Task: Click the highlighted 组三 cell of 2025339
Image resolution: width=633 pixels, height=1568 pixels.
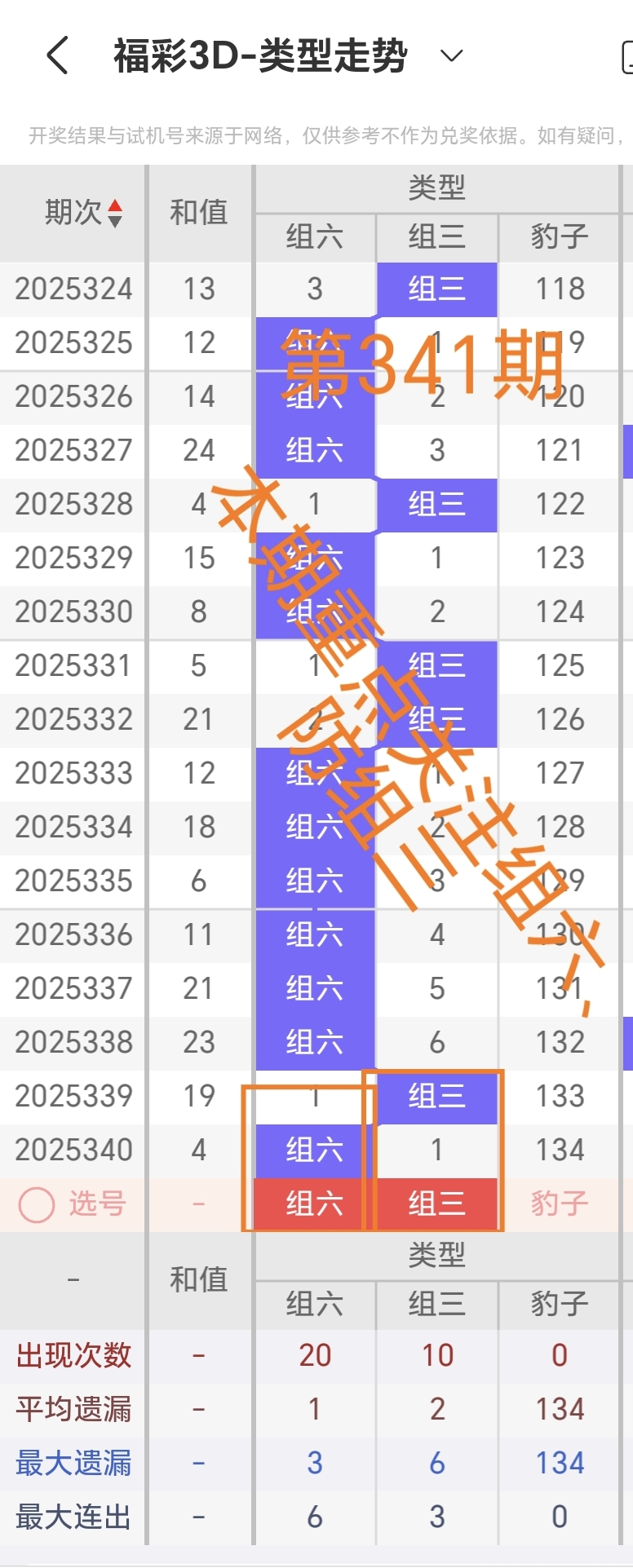Action: pos(436,1096)
